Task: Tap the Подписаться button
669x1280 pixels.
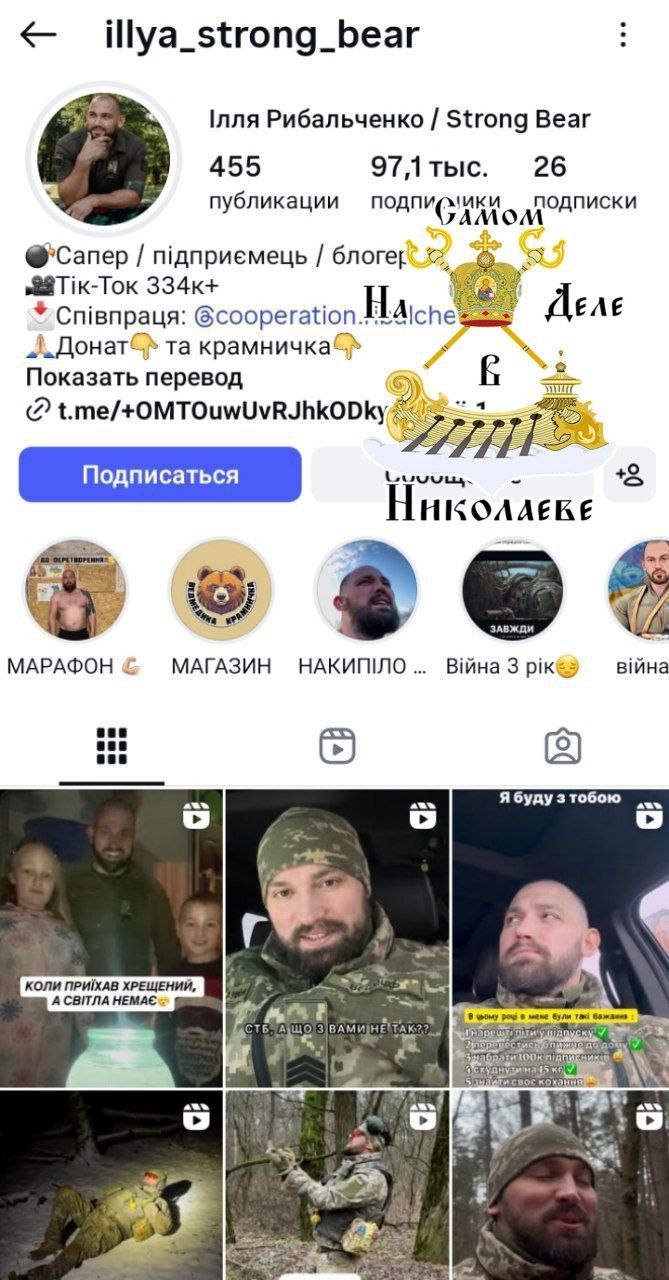Action: click(x=160, y=474)
